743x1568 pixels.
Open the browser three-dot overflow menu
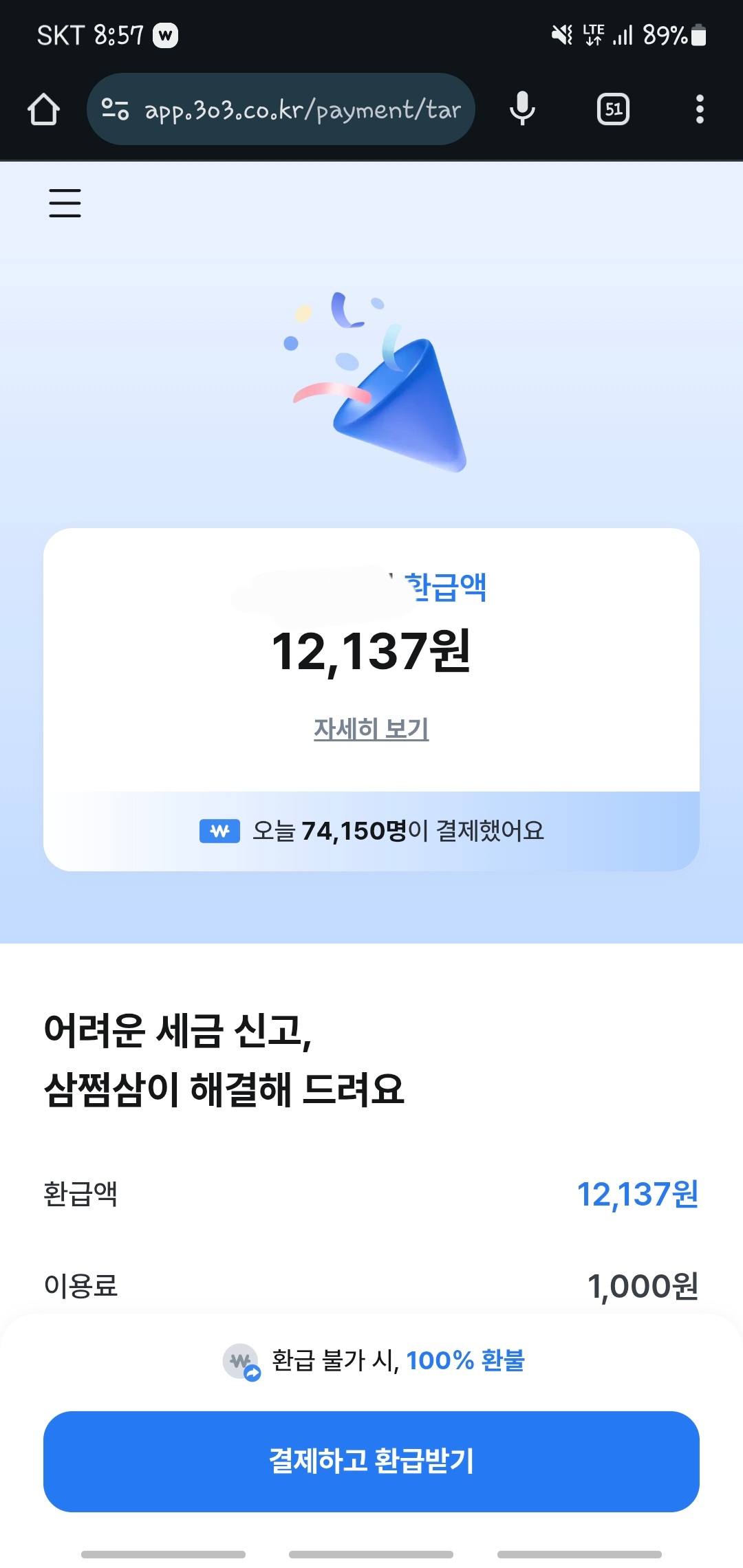click(x=700, y=109)
